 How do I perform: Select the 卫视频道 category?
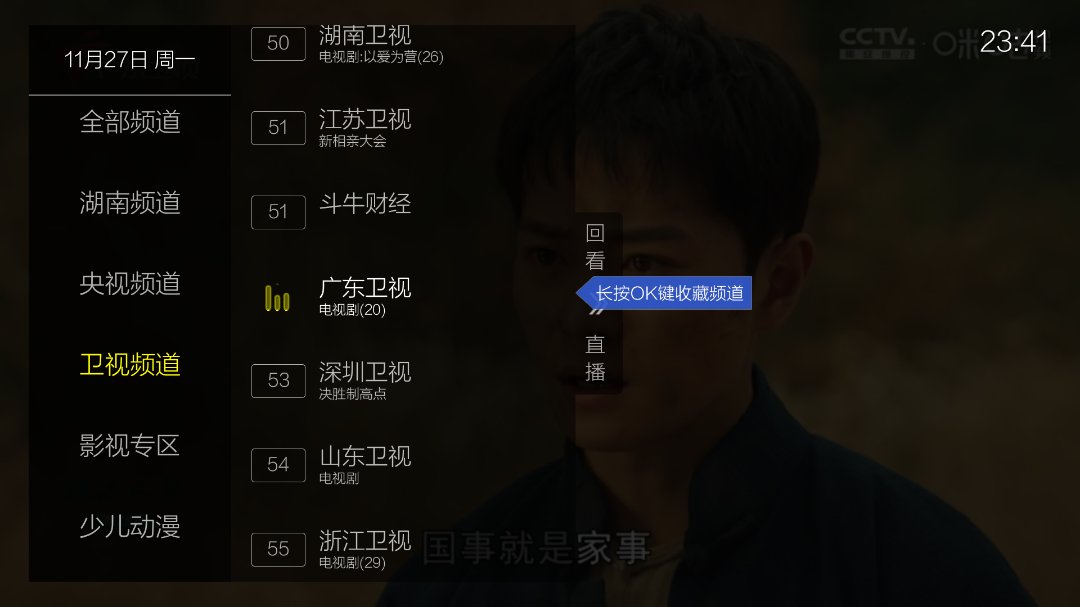pyautogui.click(x=130, y=364)
